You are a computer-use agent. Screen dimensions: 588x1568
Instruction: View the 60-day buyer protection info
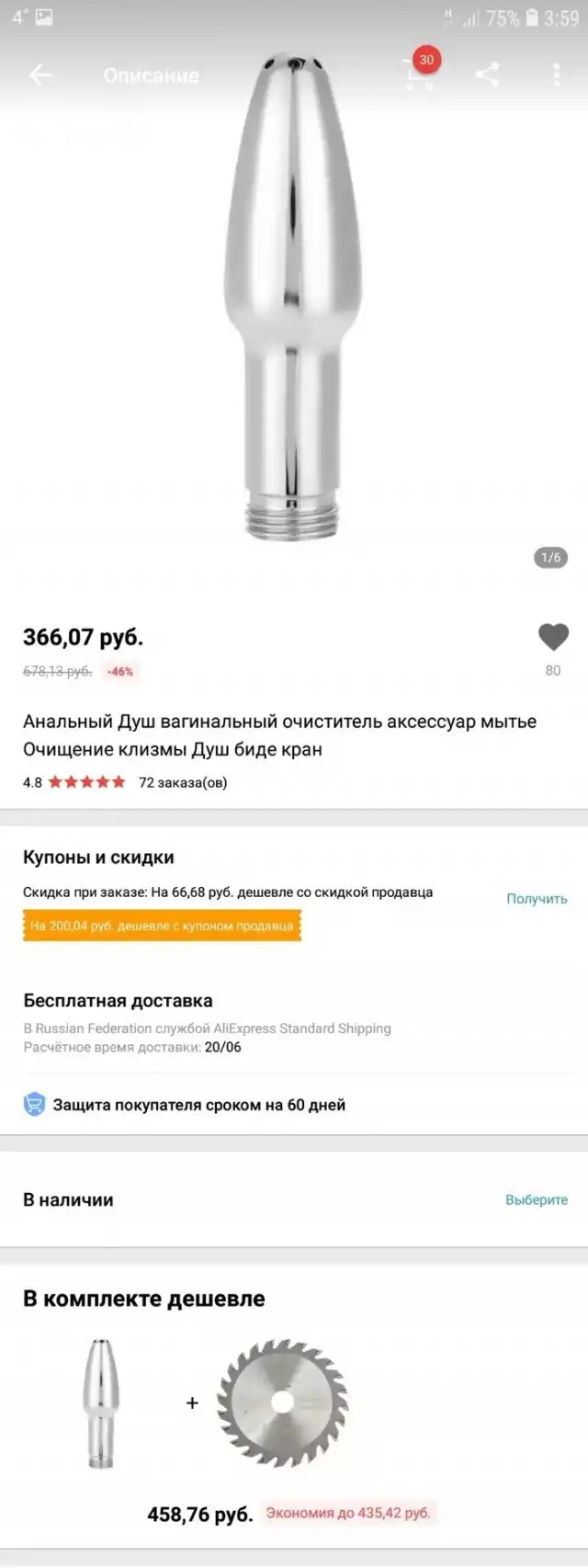coord(198,1105)
